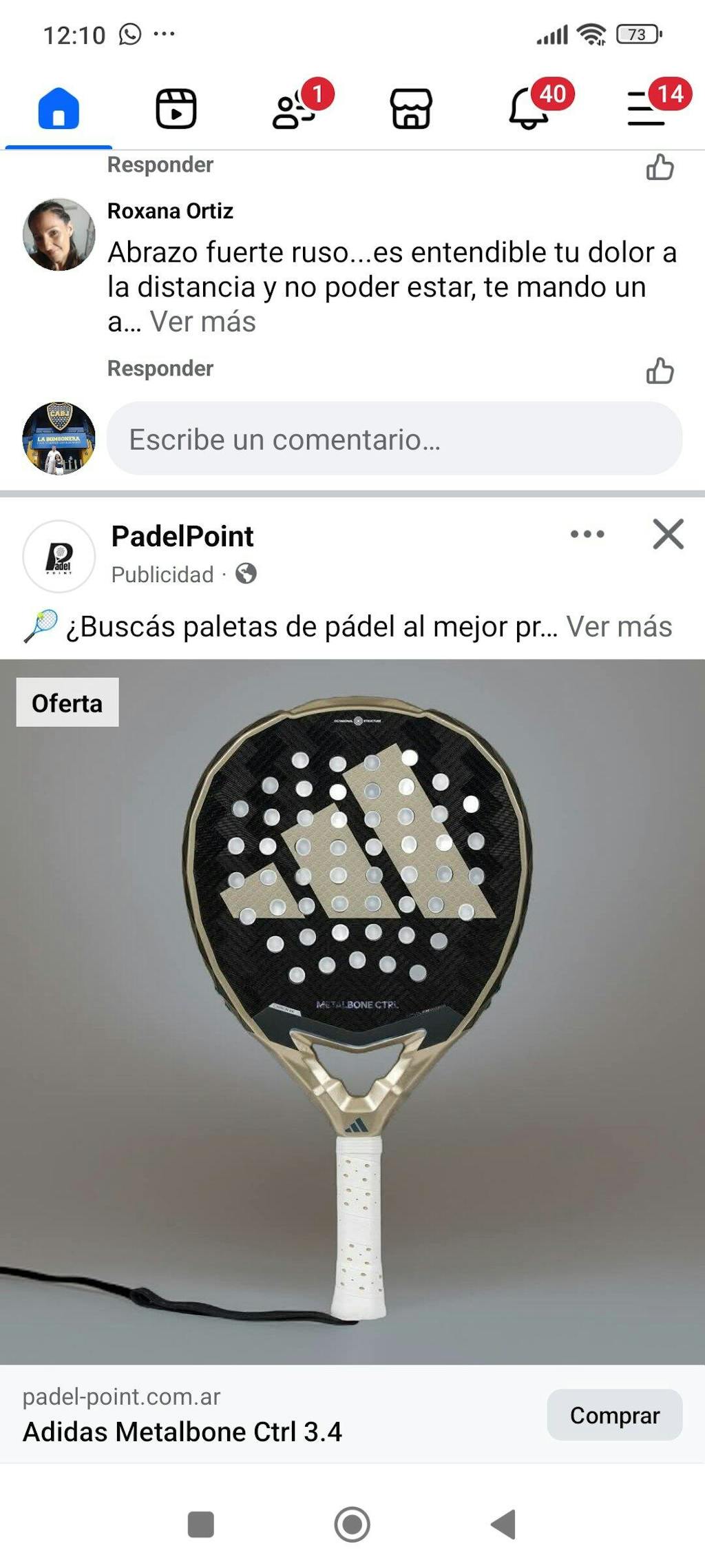Switch to the Reels video tab

pos(176,109)
